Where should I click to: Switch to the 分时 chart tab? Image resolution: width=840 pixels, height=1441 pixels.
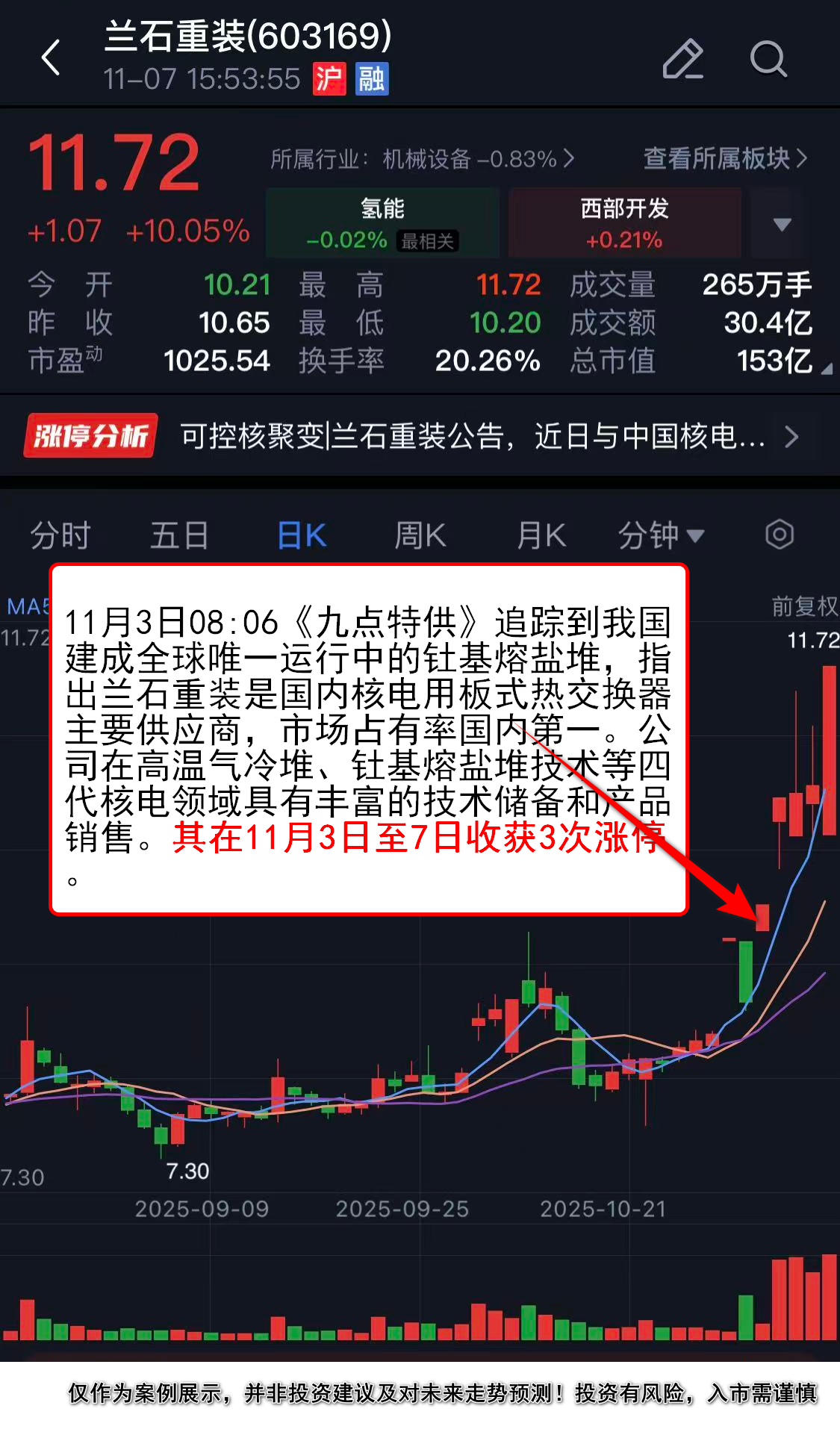click(x=60, y=535)
